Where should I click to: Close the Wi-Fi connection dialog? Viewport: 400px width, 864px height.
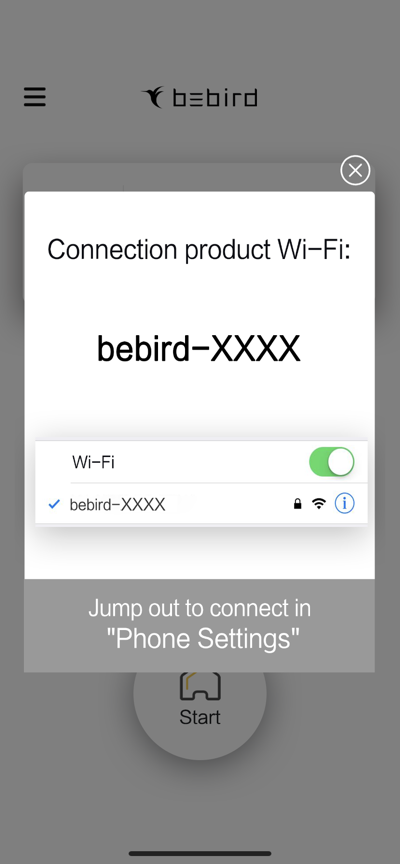pos(355,170)
